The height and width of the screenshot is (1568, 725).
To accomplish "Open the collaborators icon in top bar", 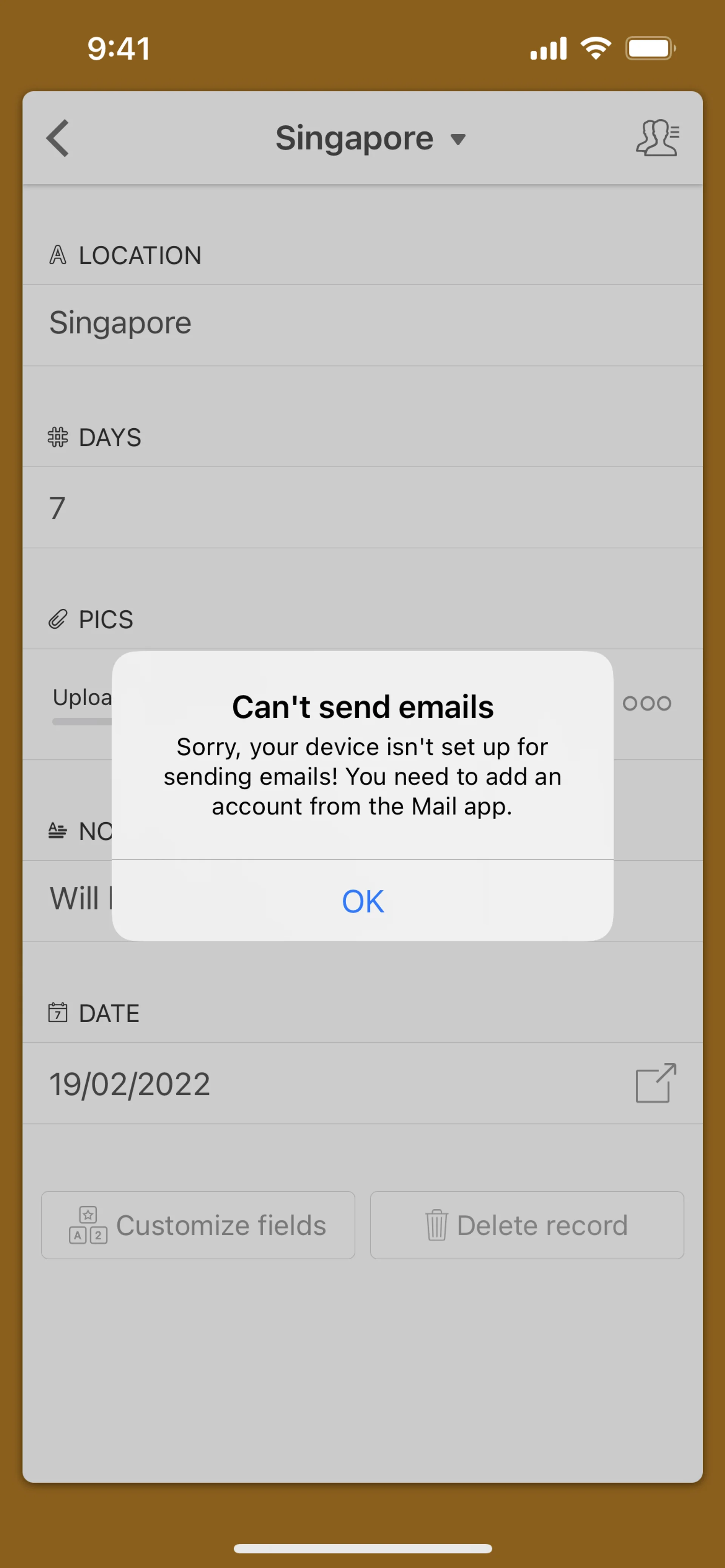I will [657, 138].
